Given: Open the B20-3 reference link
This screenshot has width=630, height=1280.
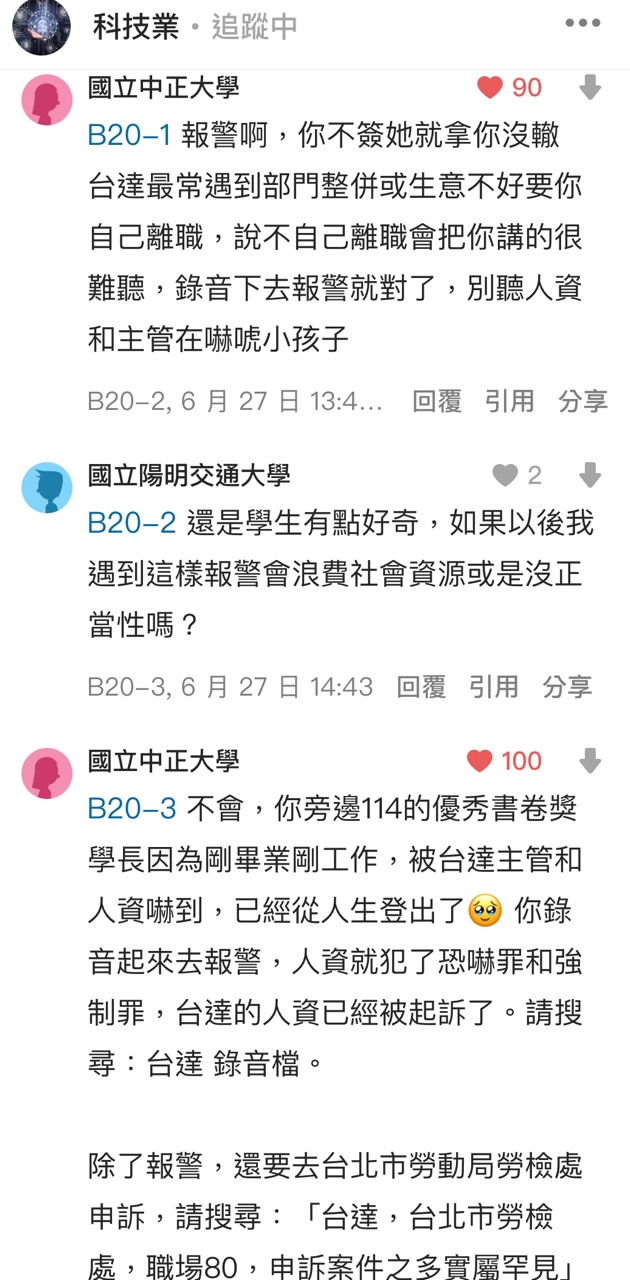Looking at the screenshot, I should click(x=132, y=809).
